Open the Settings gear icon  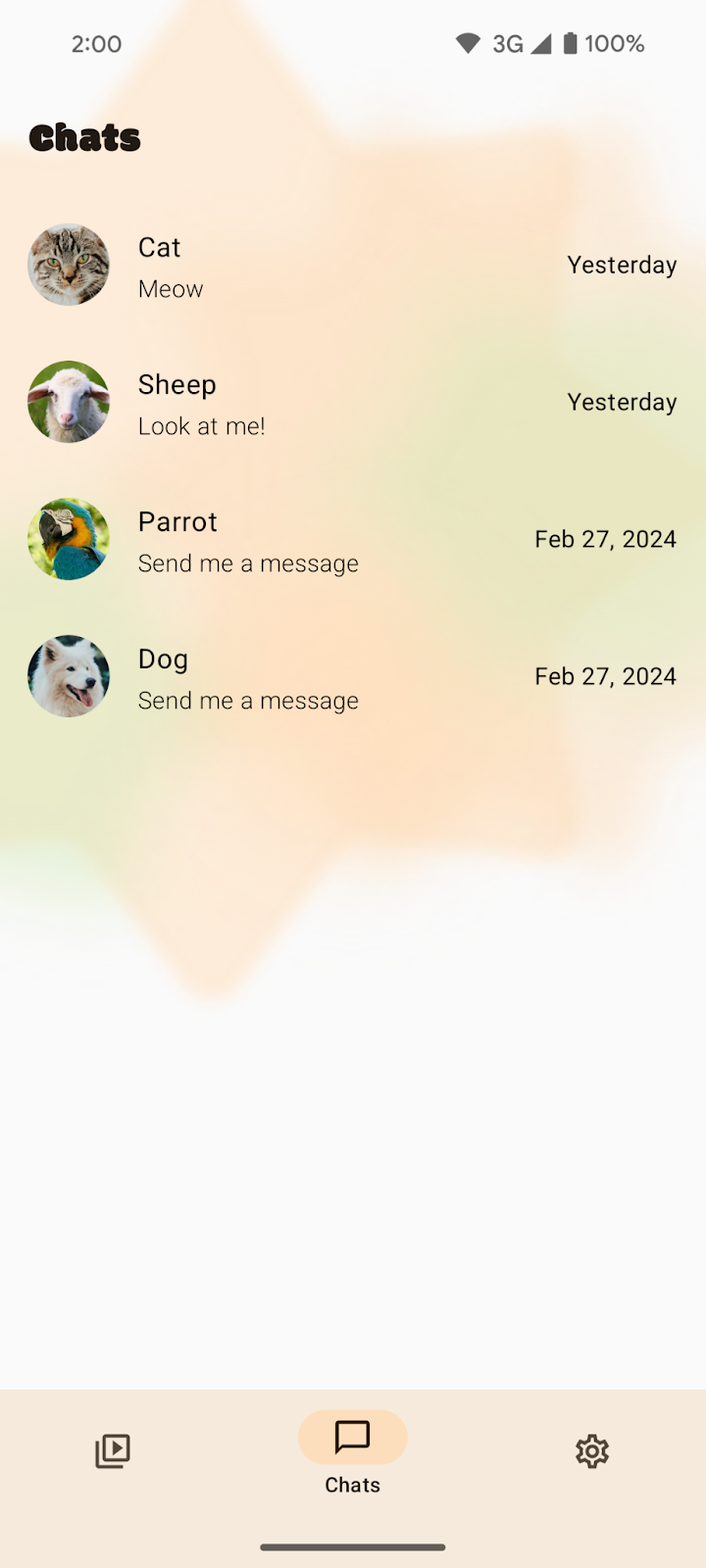(591, 1450)
